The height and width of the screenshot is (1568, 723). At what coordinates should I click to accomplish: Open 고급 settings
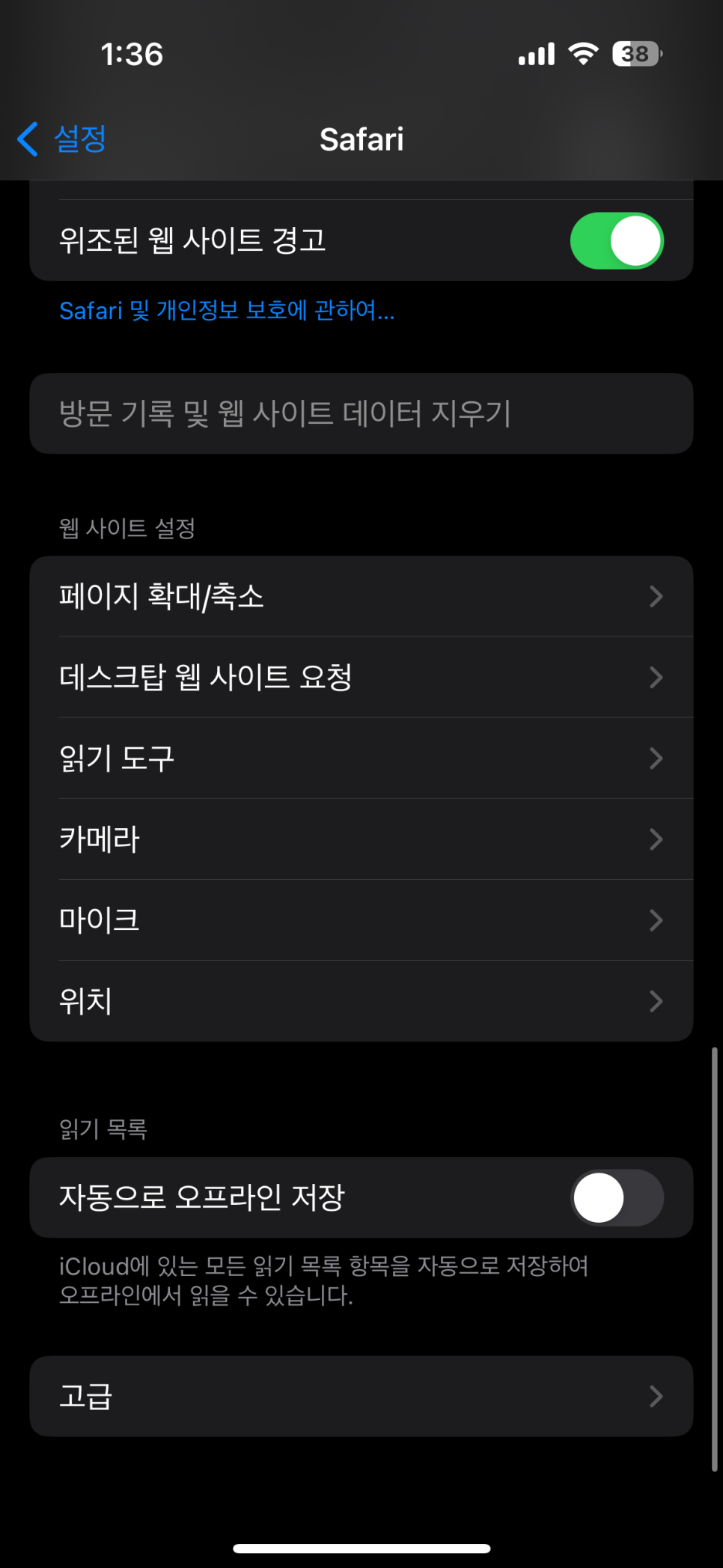pos(361,1396)
